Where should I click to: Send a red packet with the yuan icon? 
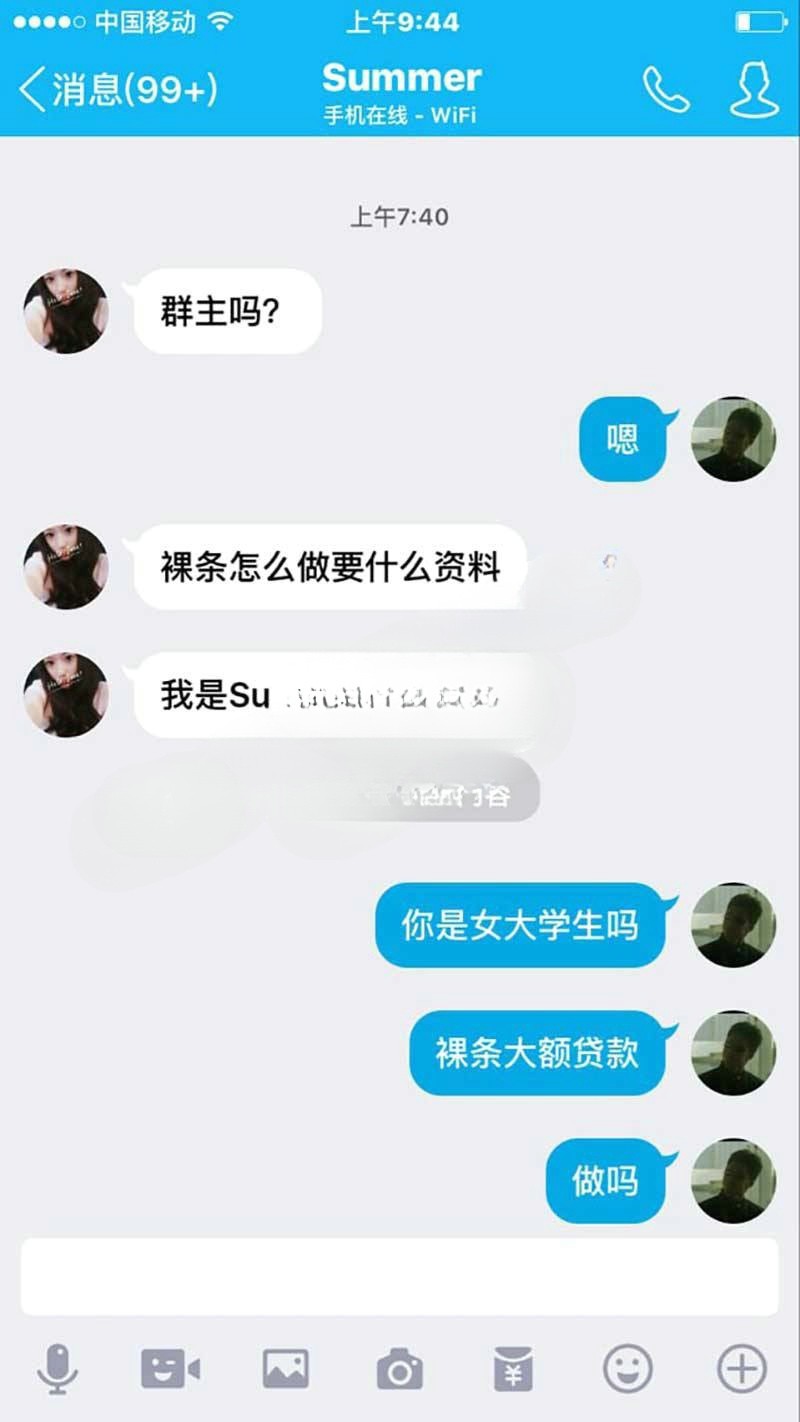[x=514, y=1368]
